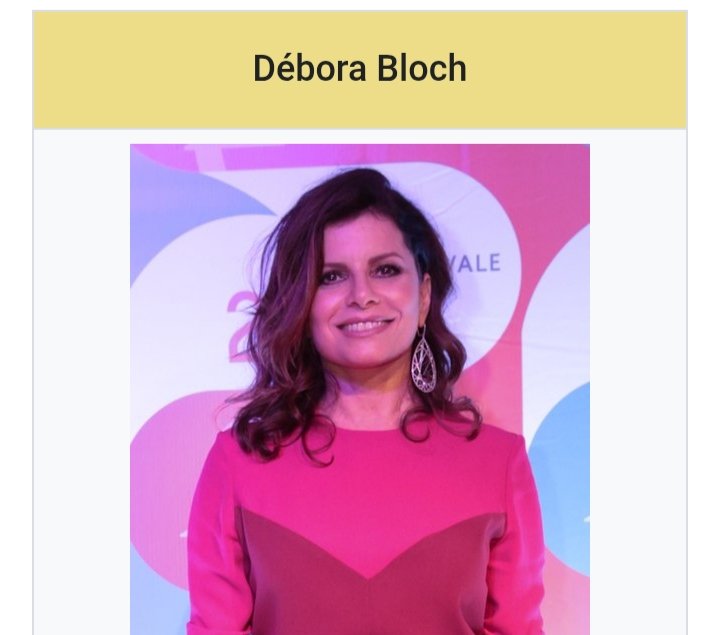Open the infobox photo of Débora Bloch

pyautogui.click(x=360, y=390)
